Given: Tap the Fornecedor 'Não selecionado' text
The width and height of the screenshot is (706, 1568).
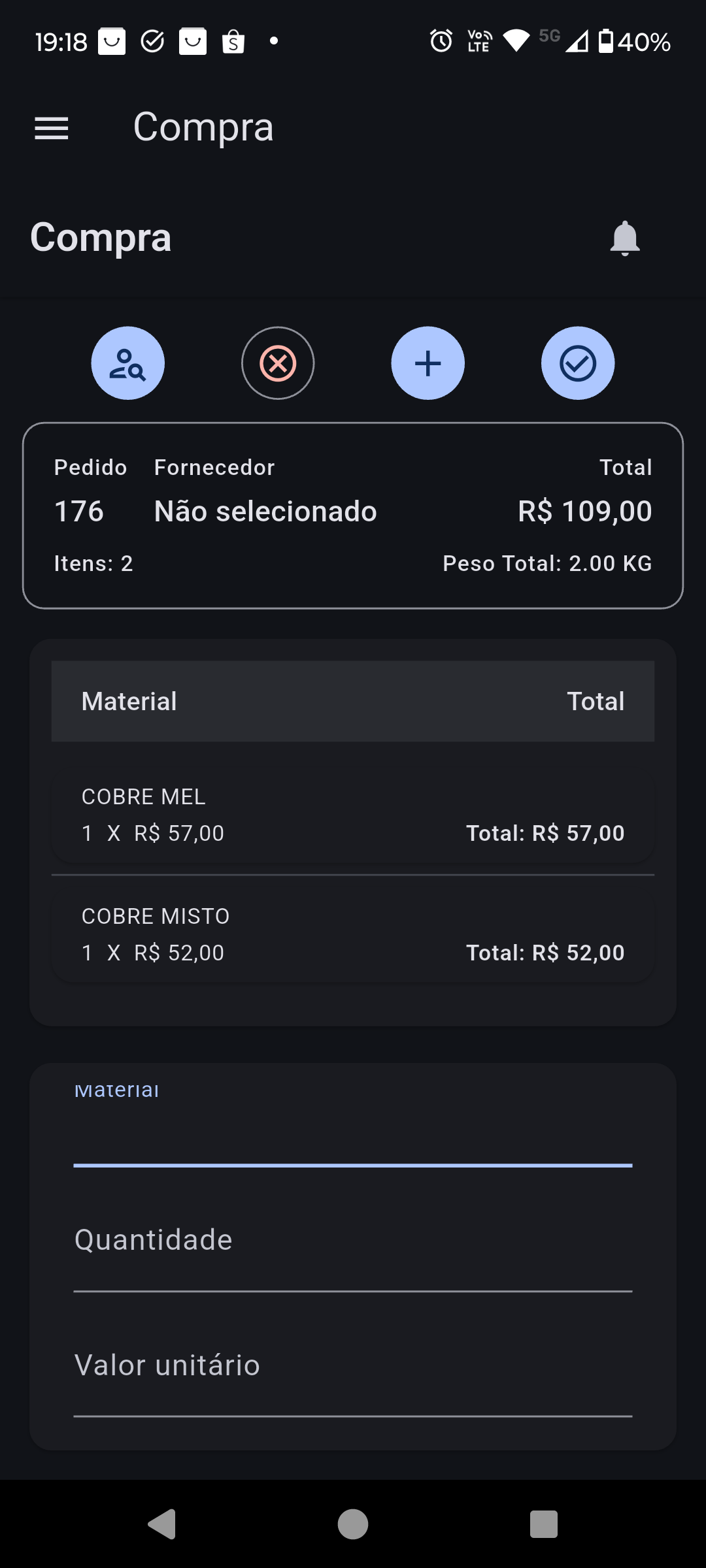Looking at the screenshot, I should tap(264, 511).
